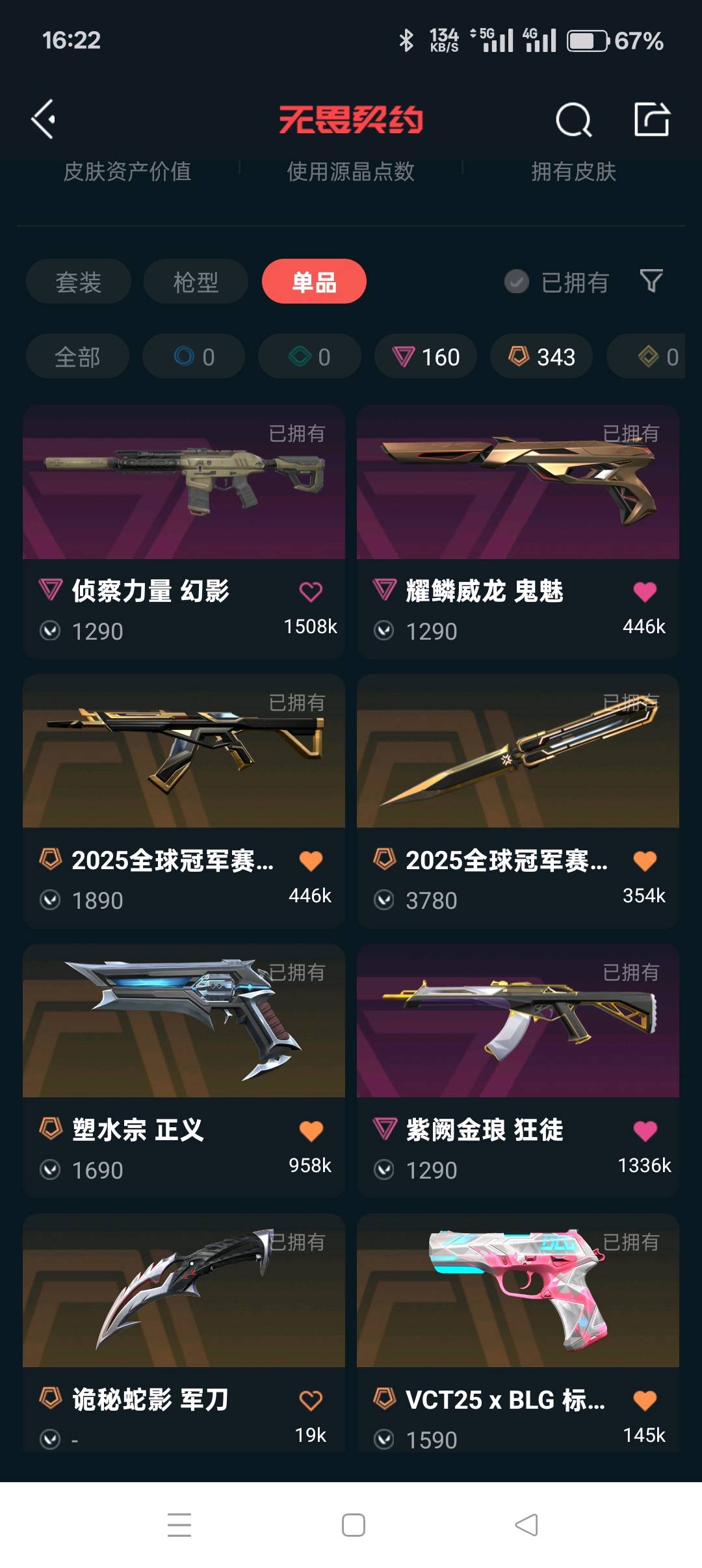This screenshot has width=702, height=1568.
Task: Select the 全部 tier chip
Action: pyautogui.click(x=77, y=357)
